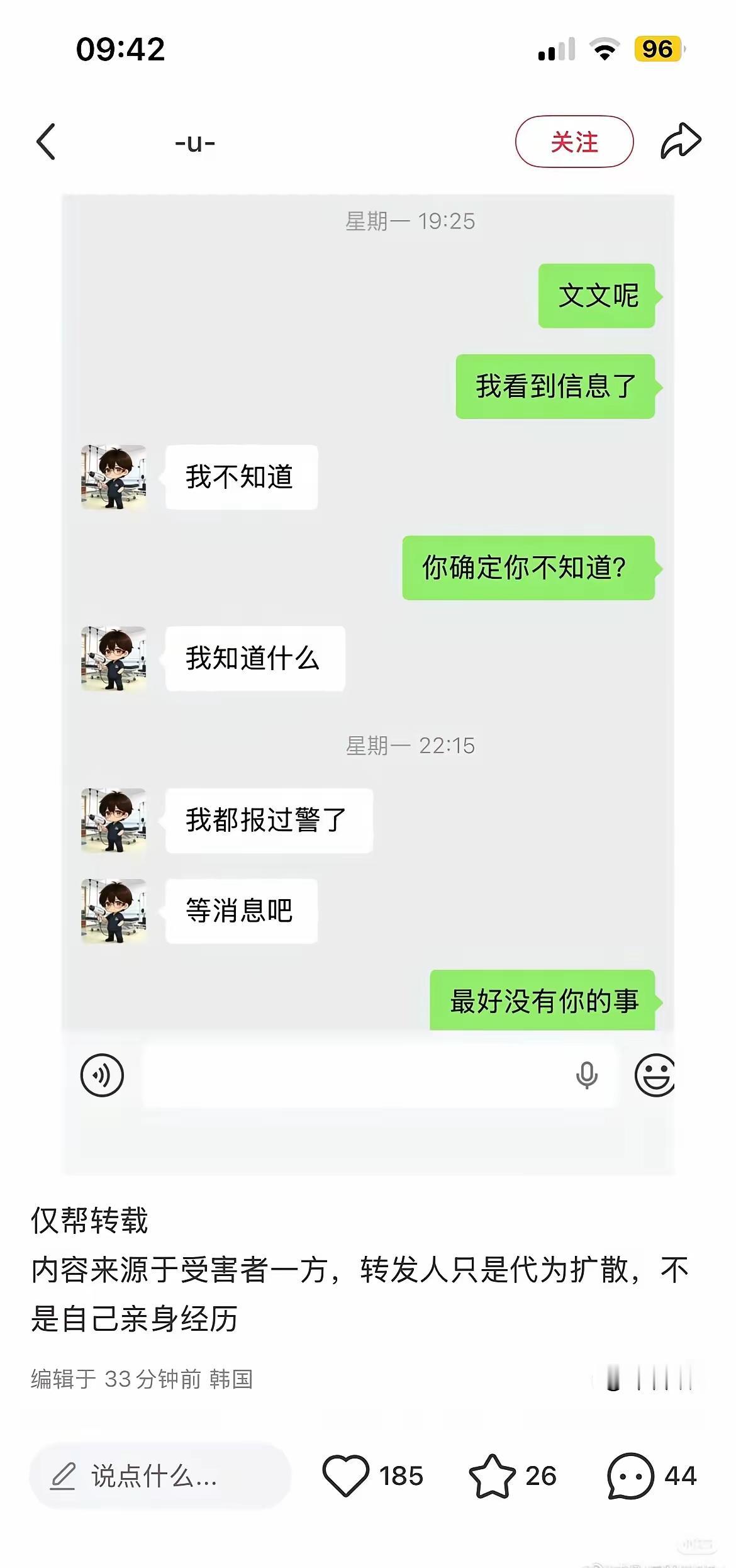Share this post with the arrow icon

[x=681, y=141]
